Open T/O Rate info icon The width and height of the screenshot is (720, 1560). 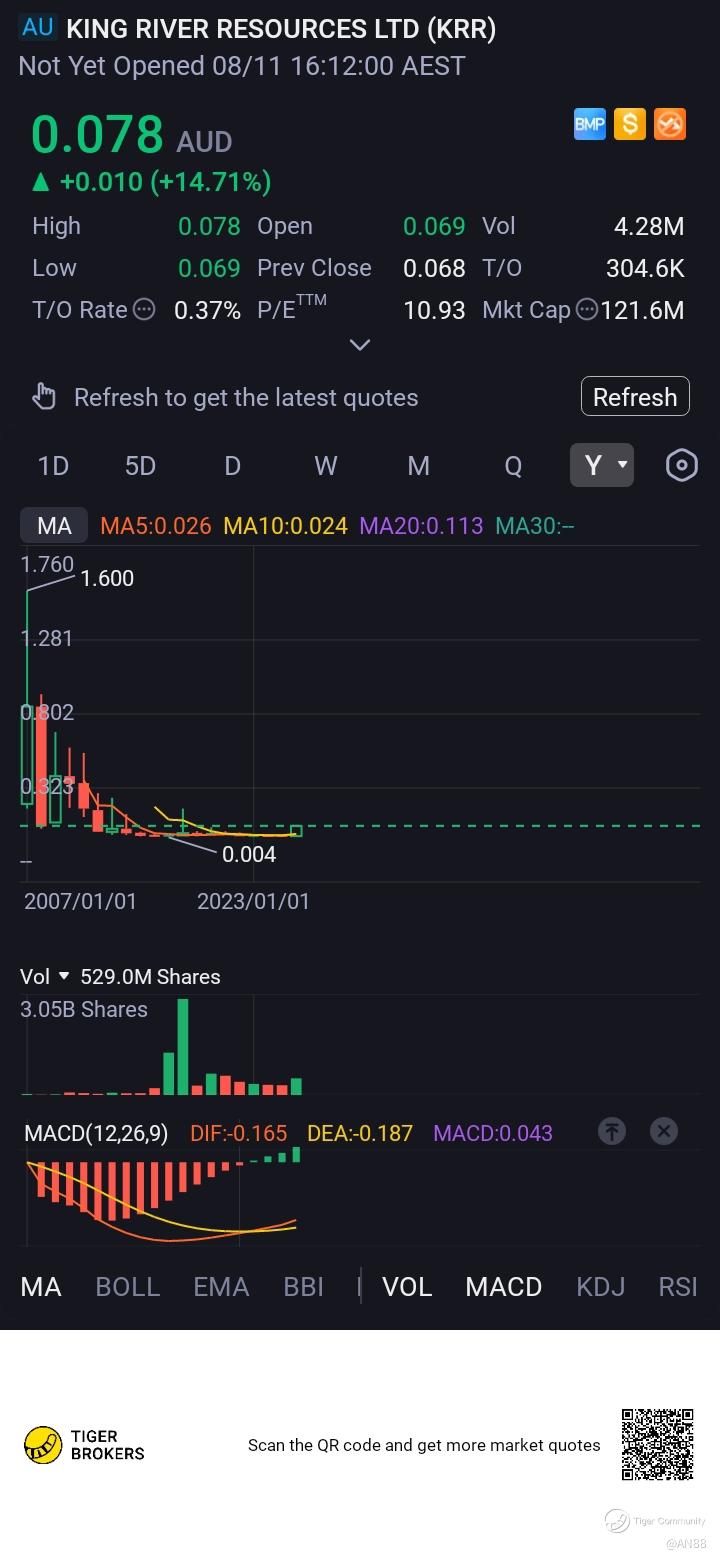144,310
